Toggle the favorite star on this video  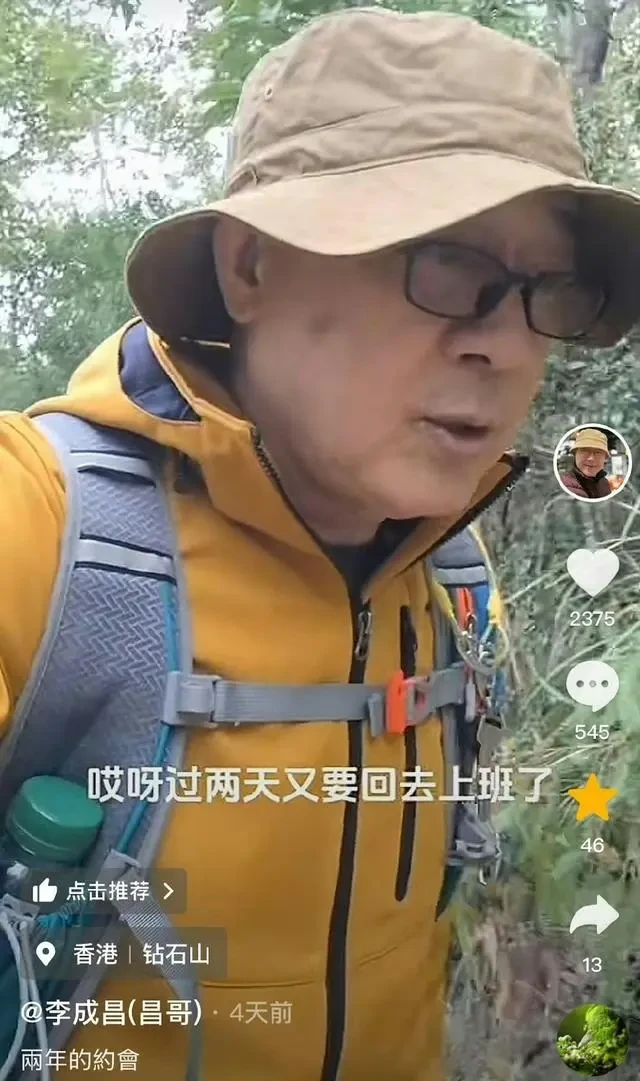pyautogui.click(x=592, y=799)
